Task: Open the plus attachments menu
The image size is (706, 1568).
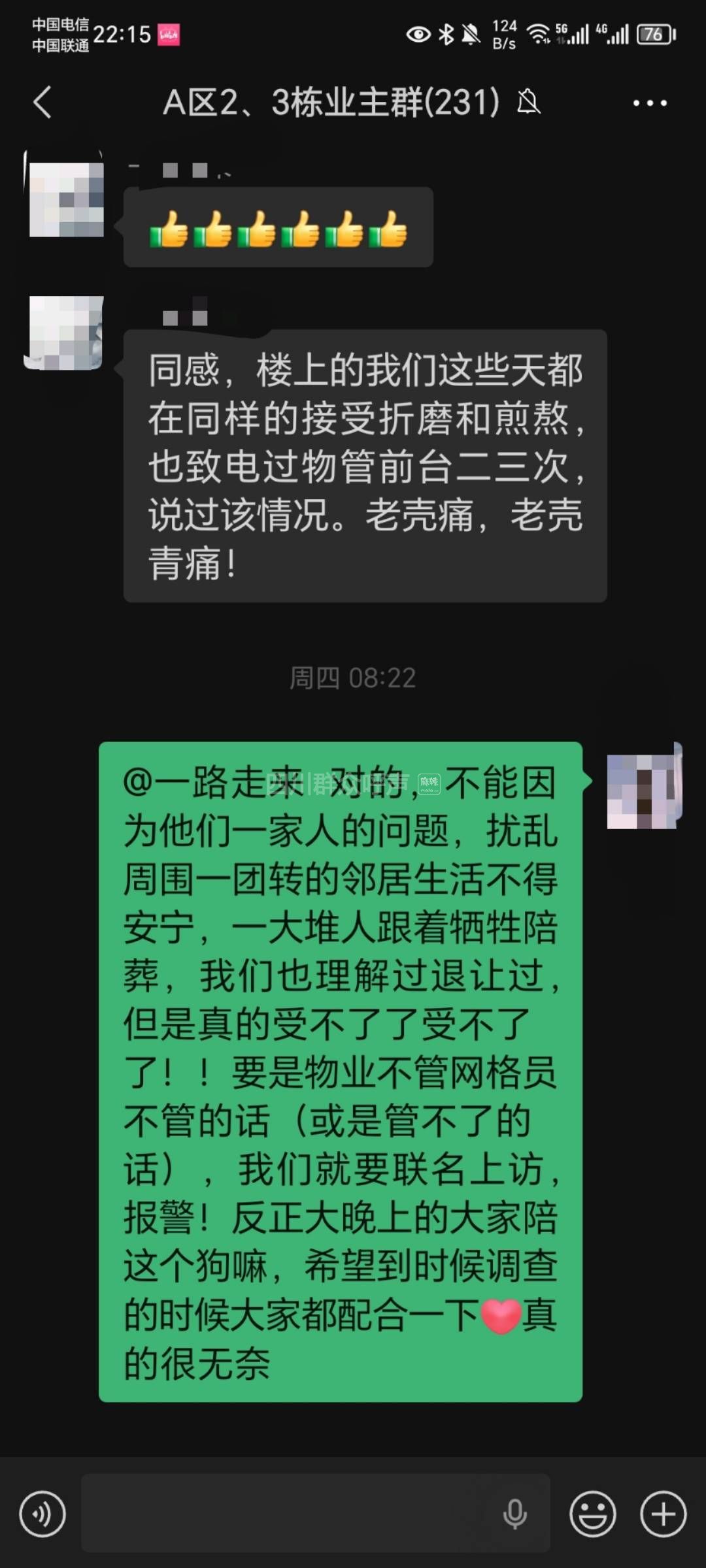Action: coord(663,1513)
